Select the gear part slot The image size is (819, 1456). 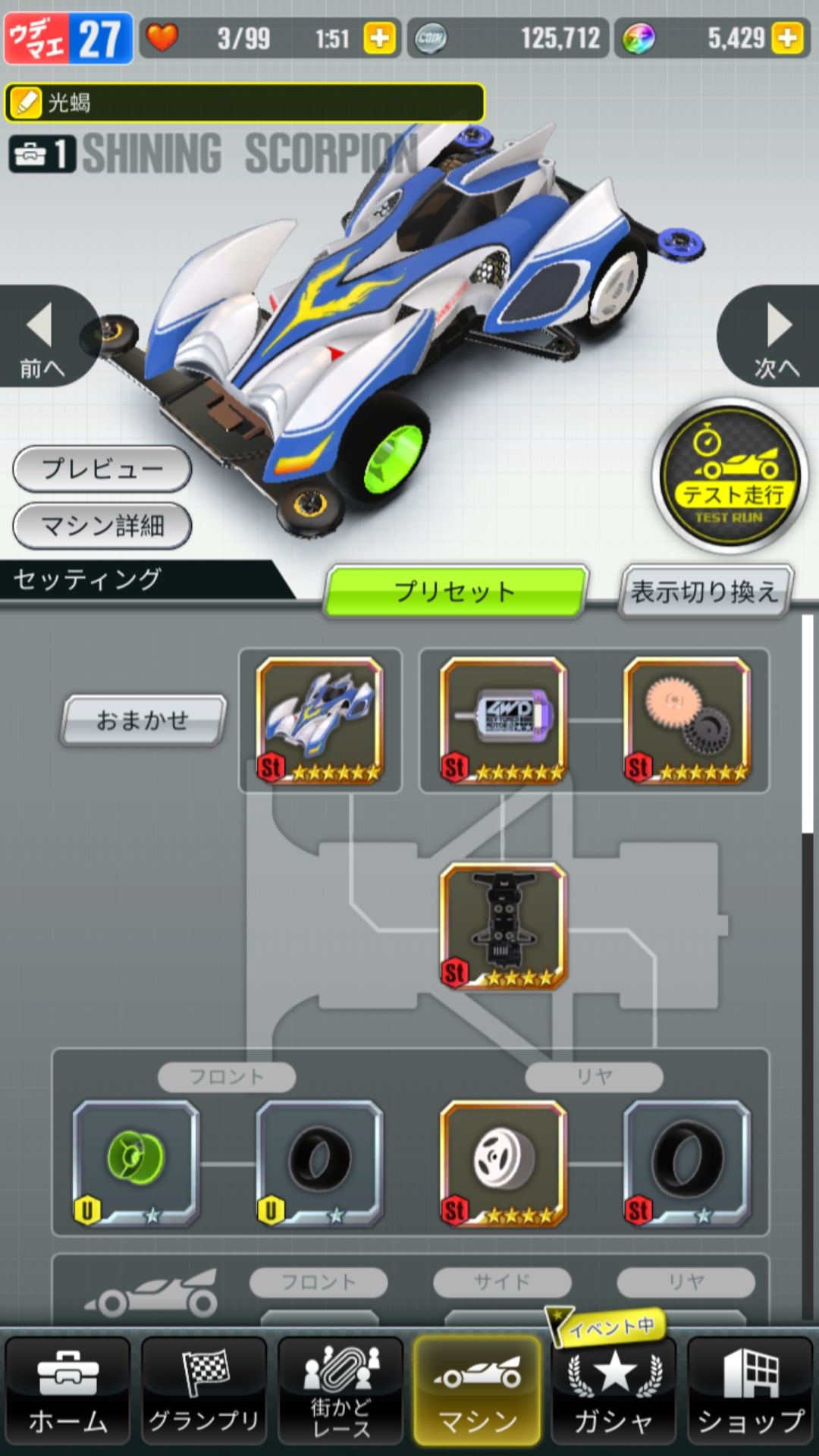pyautogui.click(x=687, y=720)
